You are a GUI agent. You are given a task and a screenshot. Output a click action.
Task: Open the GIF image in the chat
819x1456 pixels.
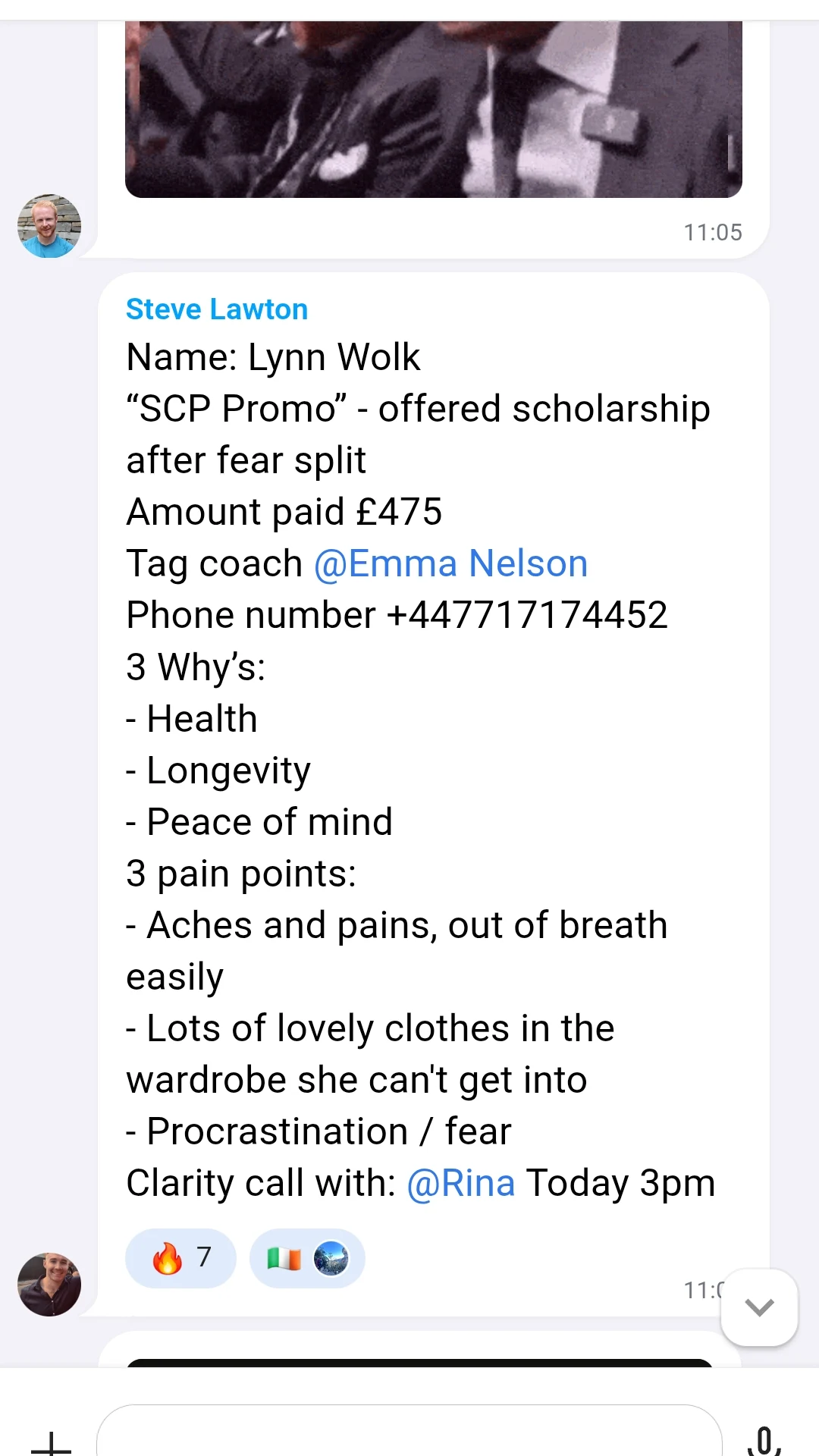tap(433, 109)
